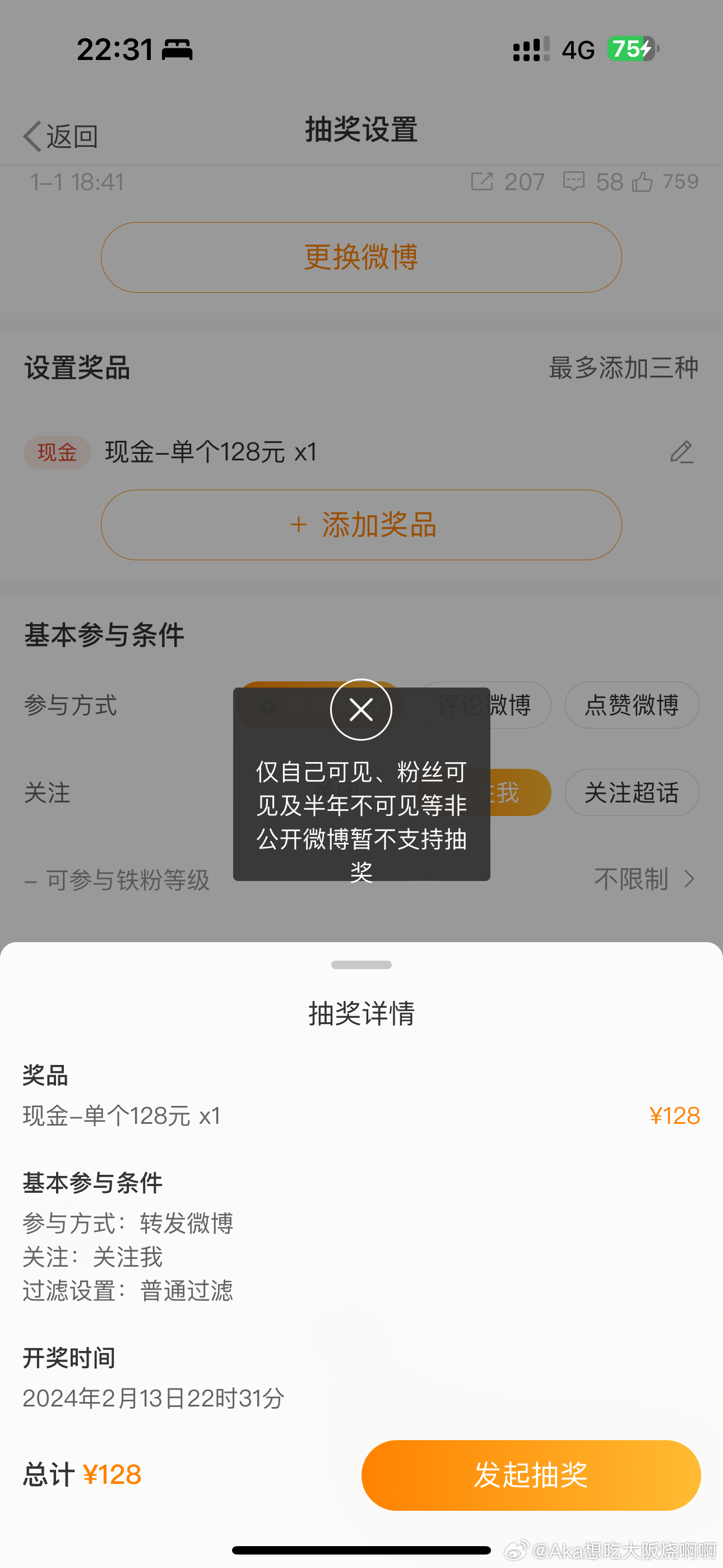
Task: Select the 点赞微博 participation option
Action: coord(632,705)
